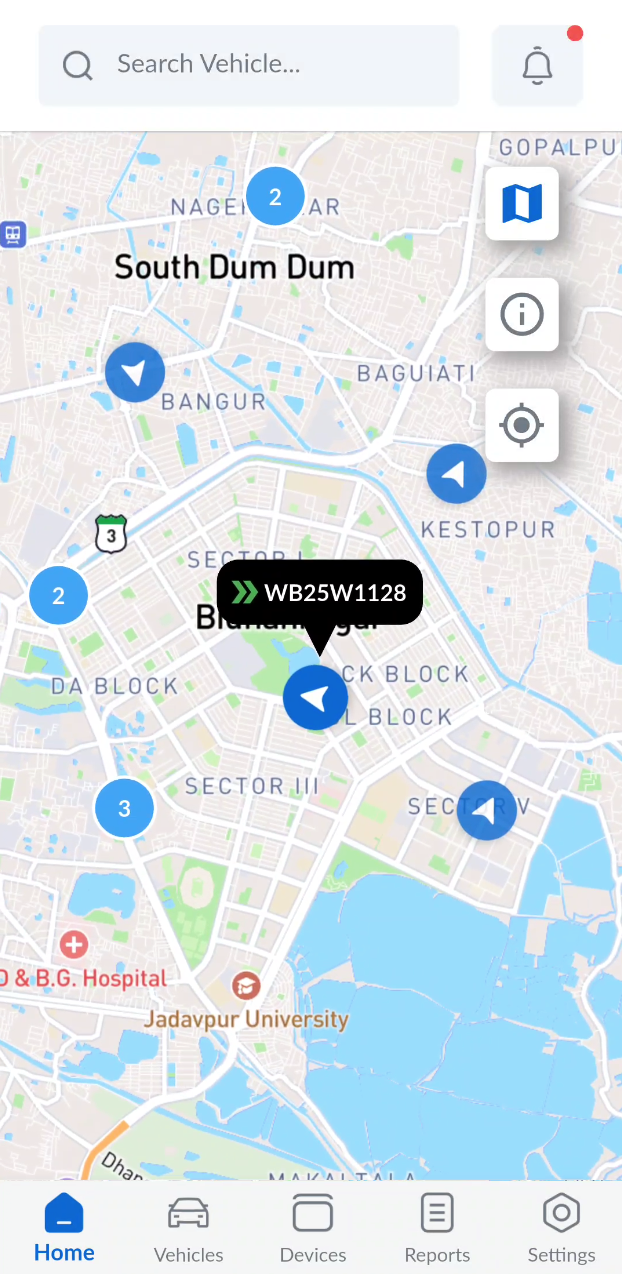
Task: Center map on current location
Action: 521,426
